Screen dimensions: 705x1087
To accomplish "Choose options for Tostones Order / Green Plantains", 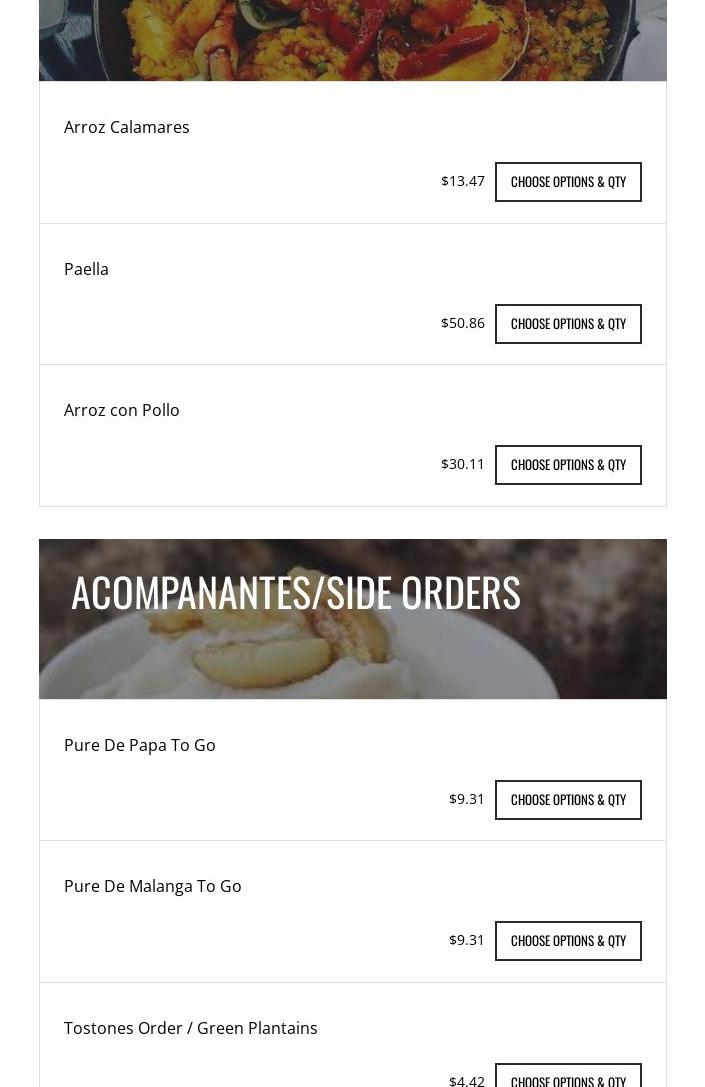I will [x=568, y=1078].
